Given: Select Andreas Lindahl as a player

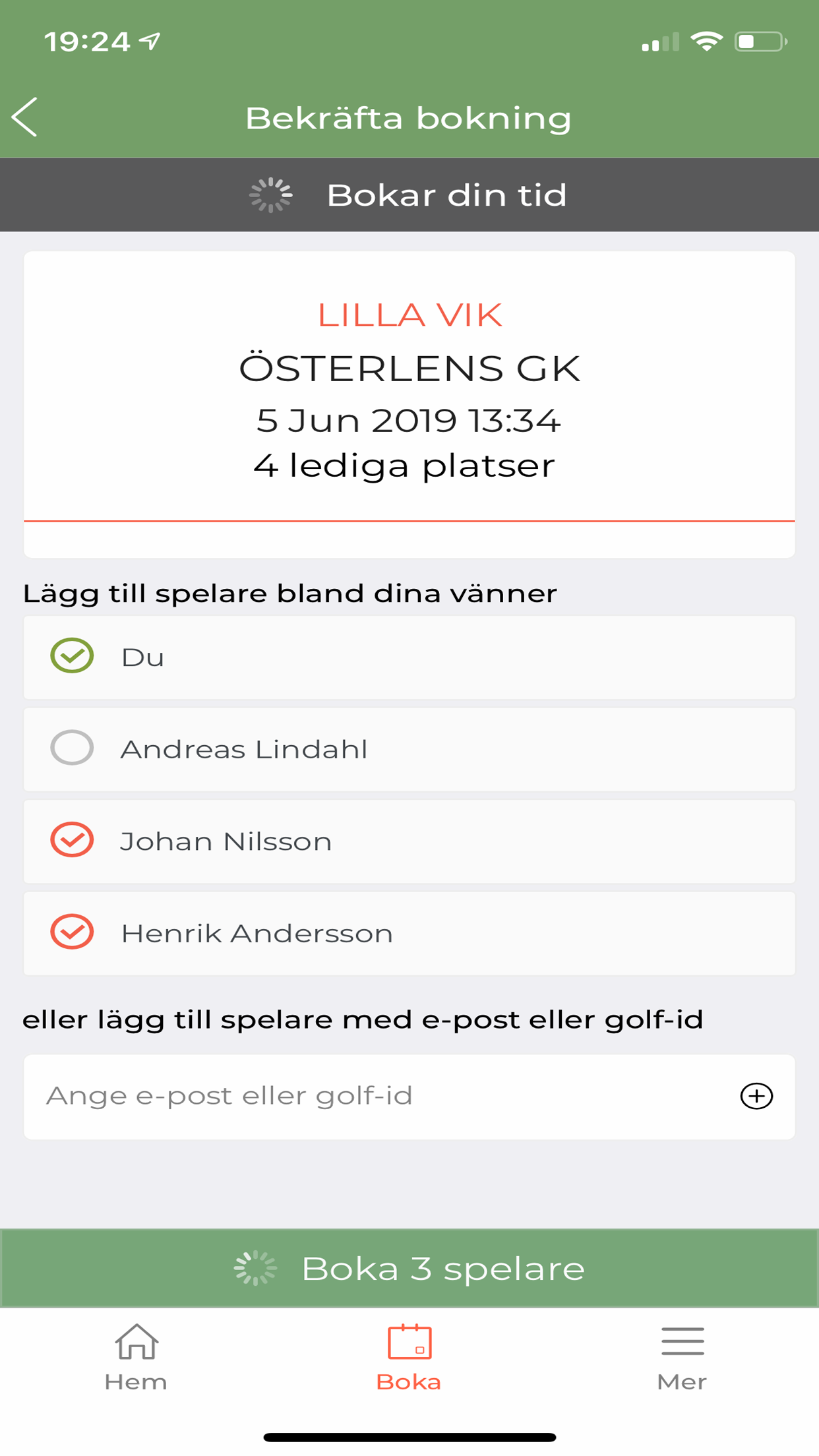Looking at the screenshot, I should [72, 748].
